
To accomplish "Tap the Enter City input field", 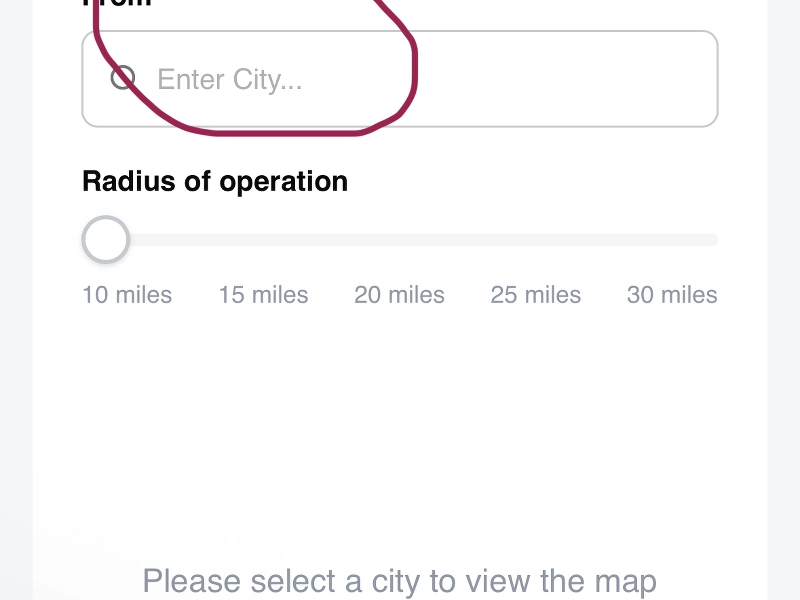I will tap(400, 79).
